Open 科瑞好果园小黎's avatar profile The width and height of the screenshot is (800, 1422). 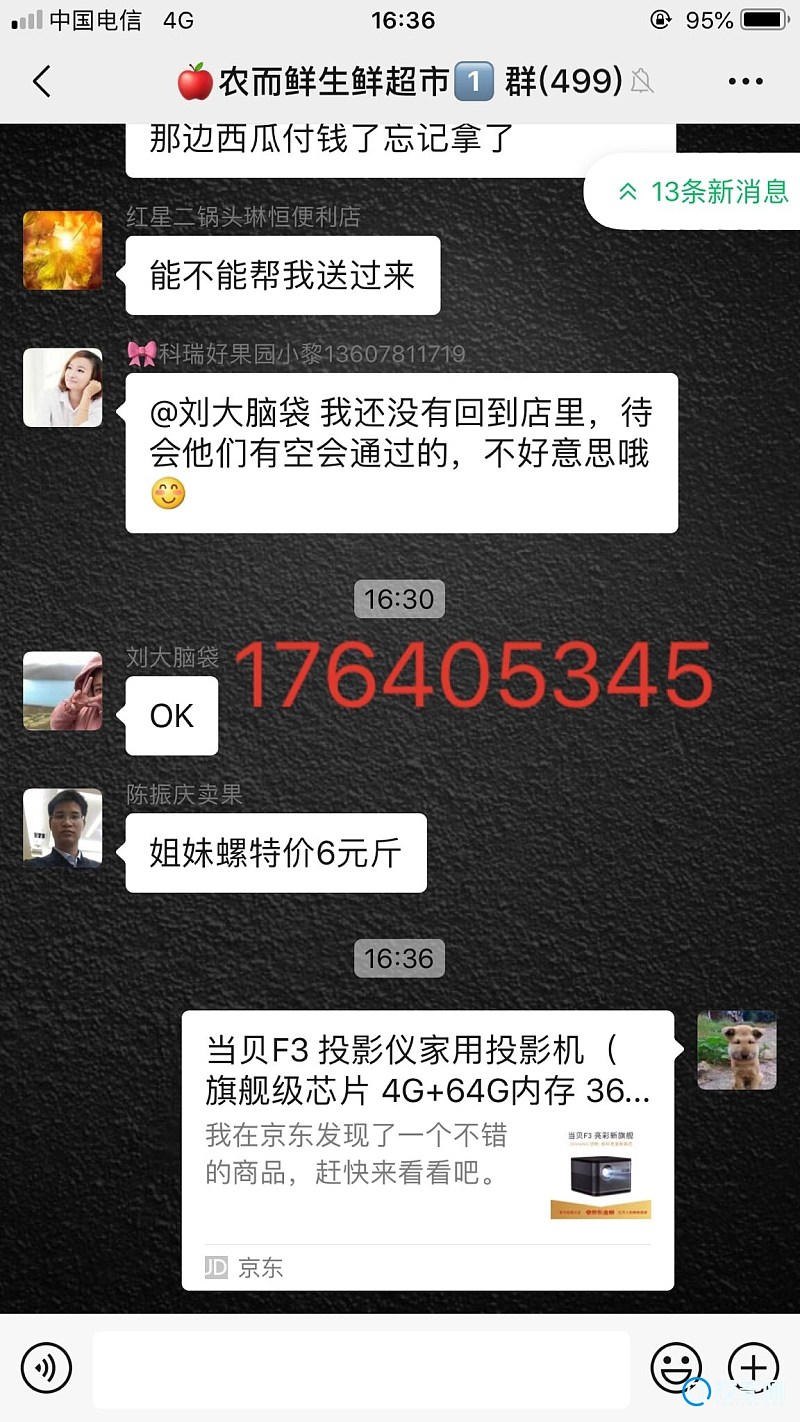[63, 387]
